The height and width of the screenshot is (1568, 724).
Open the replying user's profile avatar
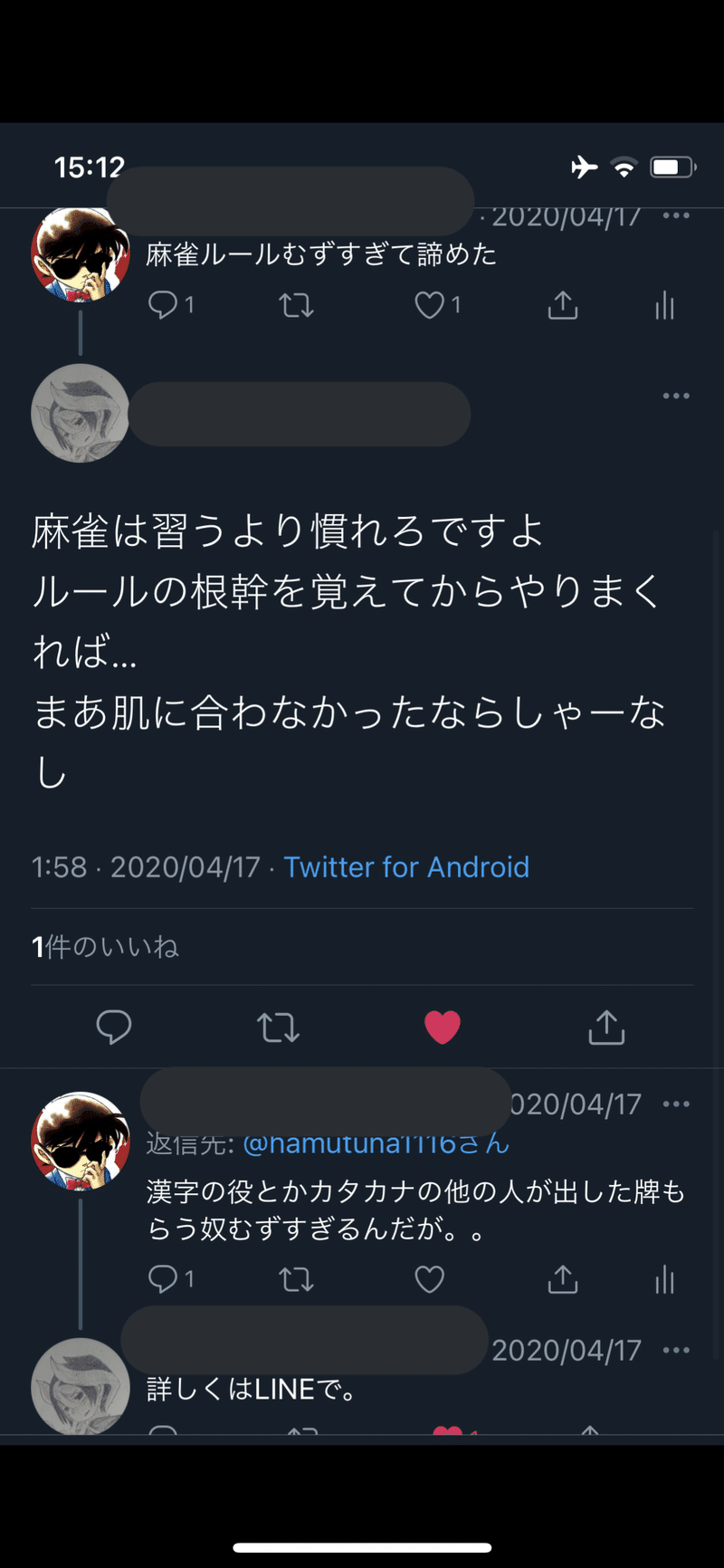pos(80,414)
